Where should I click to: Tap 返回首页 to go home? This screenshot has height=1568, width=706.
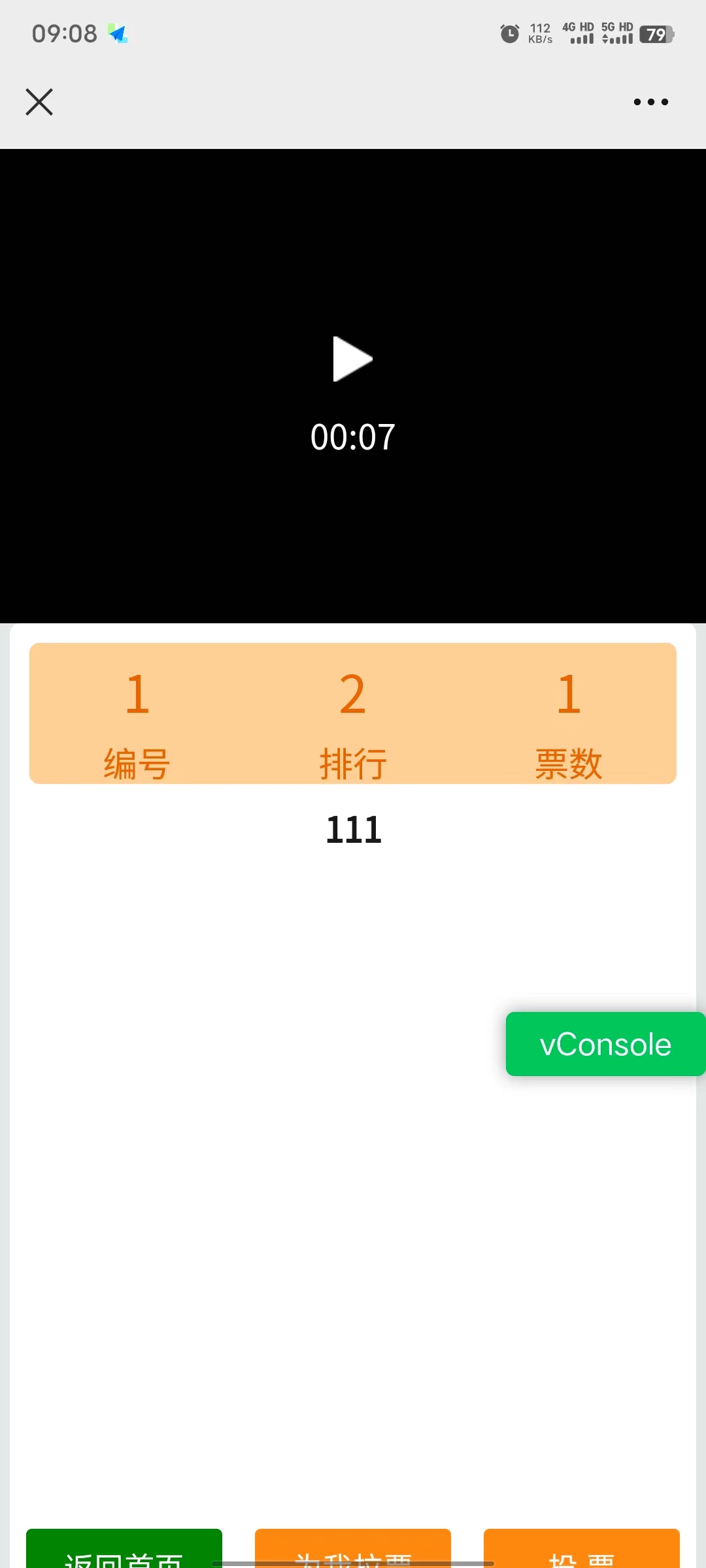[124, 1548]
